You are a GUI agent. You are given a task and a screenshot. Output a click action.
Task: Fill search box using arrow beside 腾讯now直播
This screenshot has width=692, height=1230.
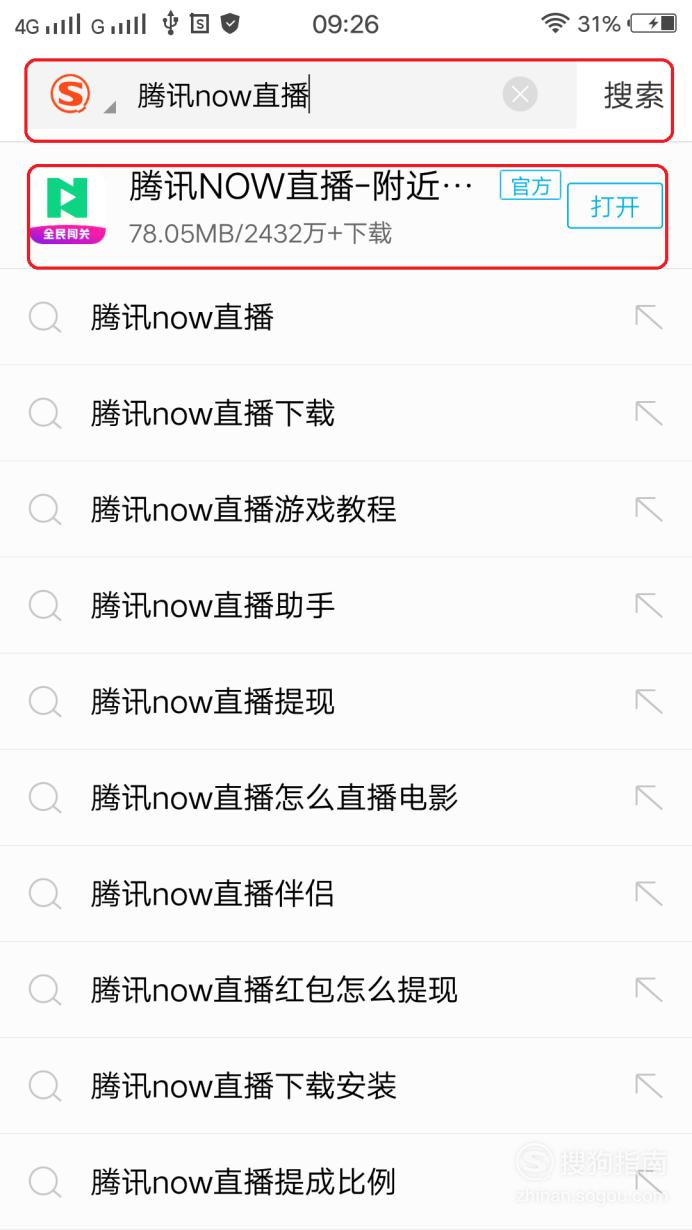tap(649, 317)
